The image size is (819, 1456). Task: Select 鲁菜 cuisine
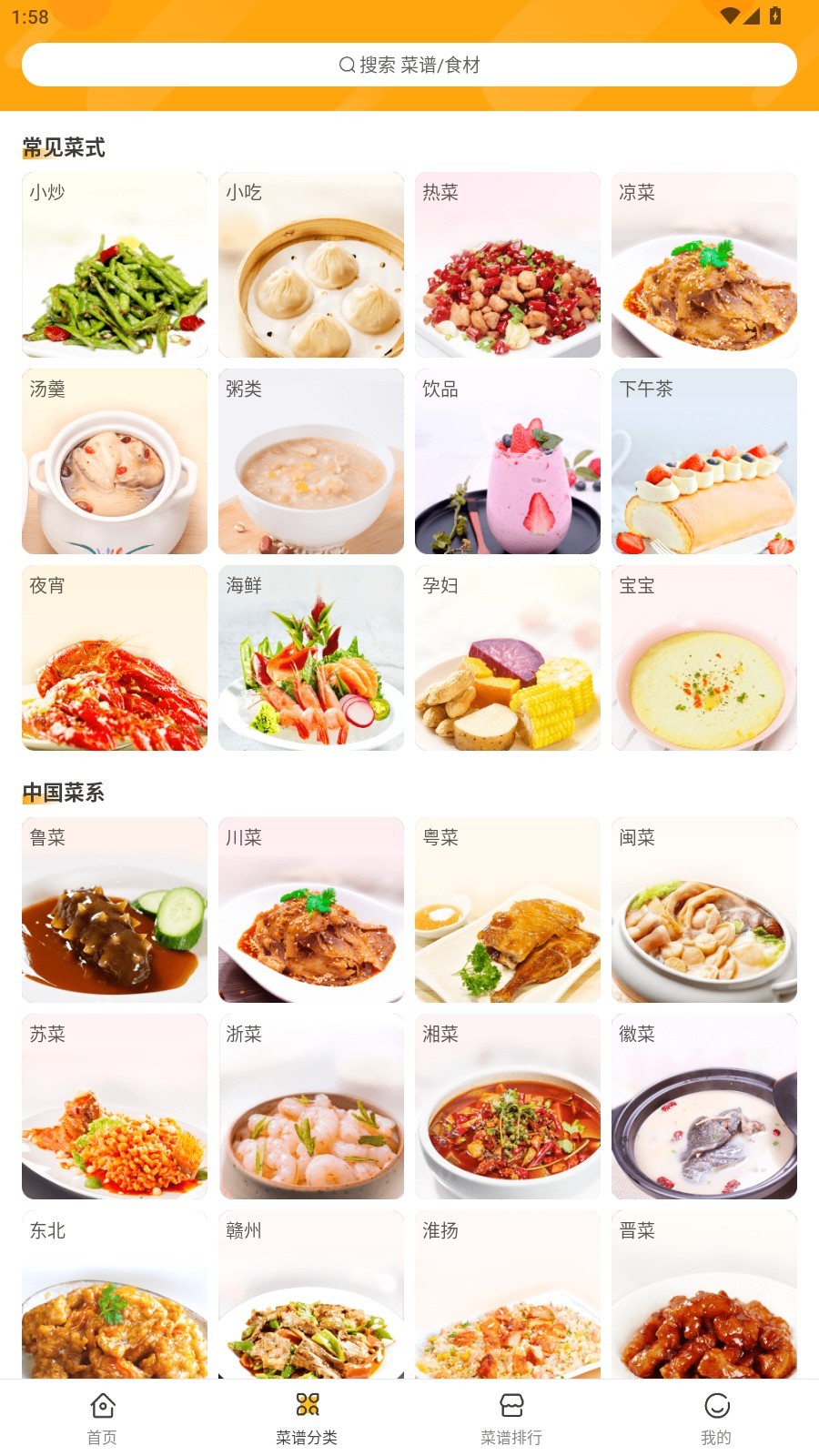(x=115, y=910)
